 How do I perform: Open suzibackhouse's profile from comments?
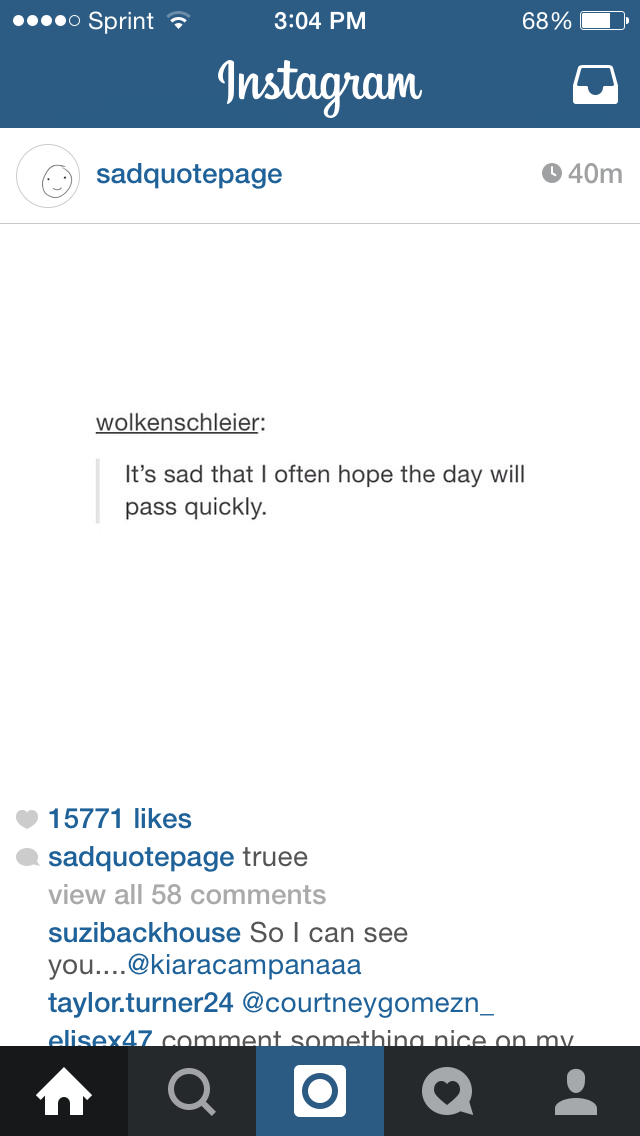(144, 932)
